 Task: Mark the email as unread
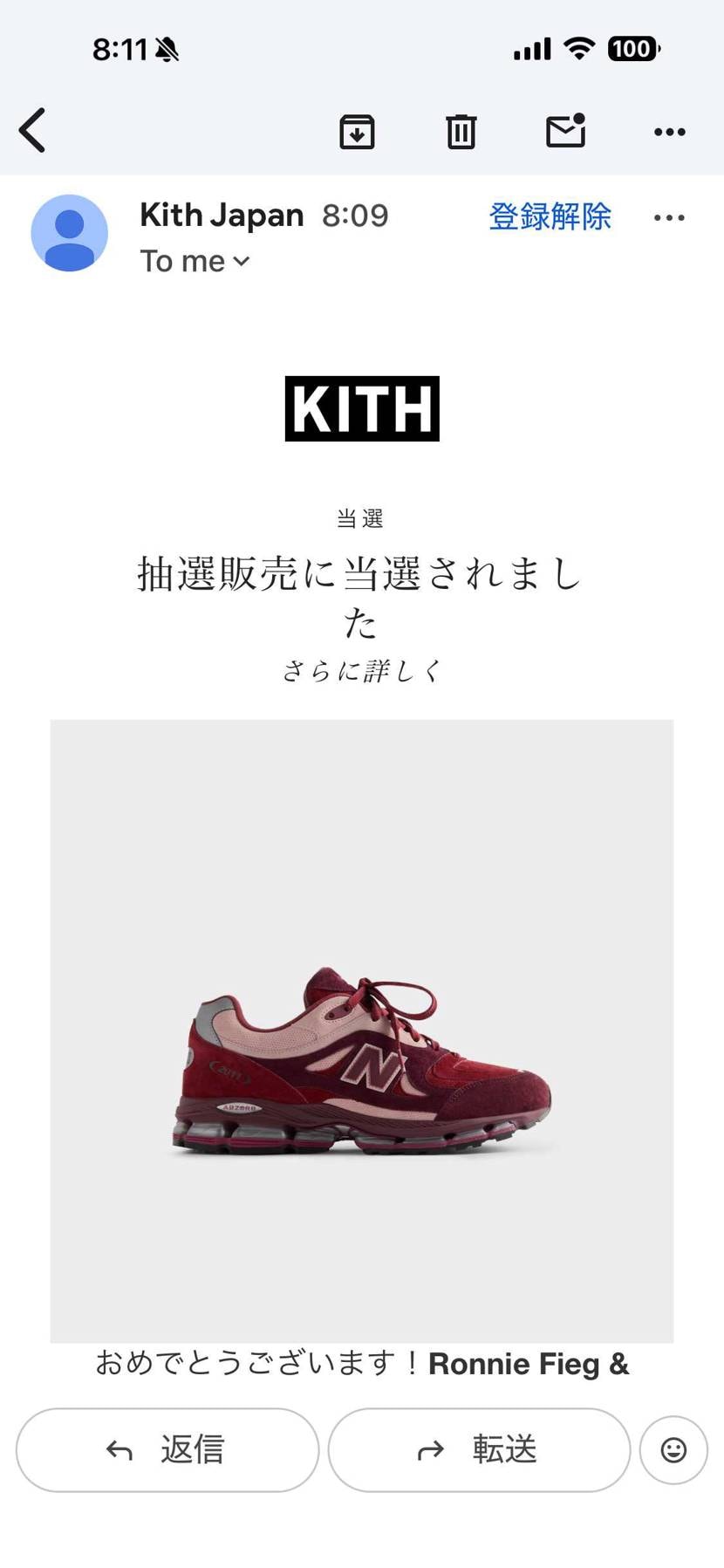565,131
